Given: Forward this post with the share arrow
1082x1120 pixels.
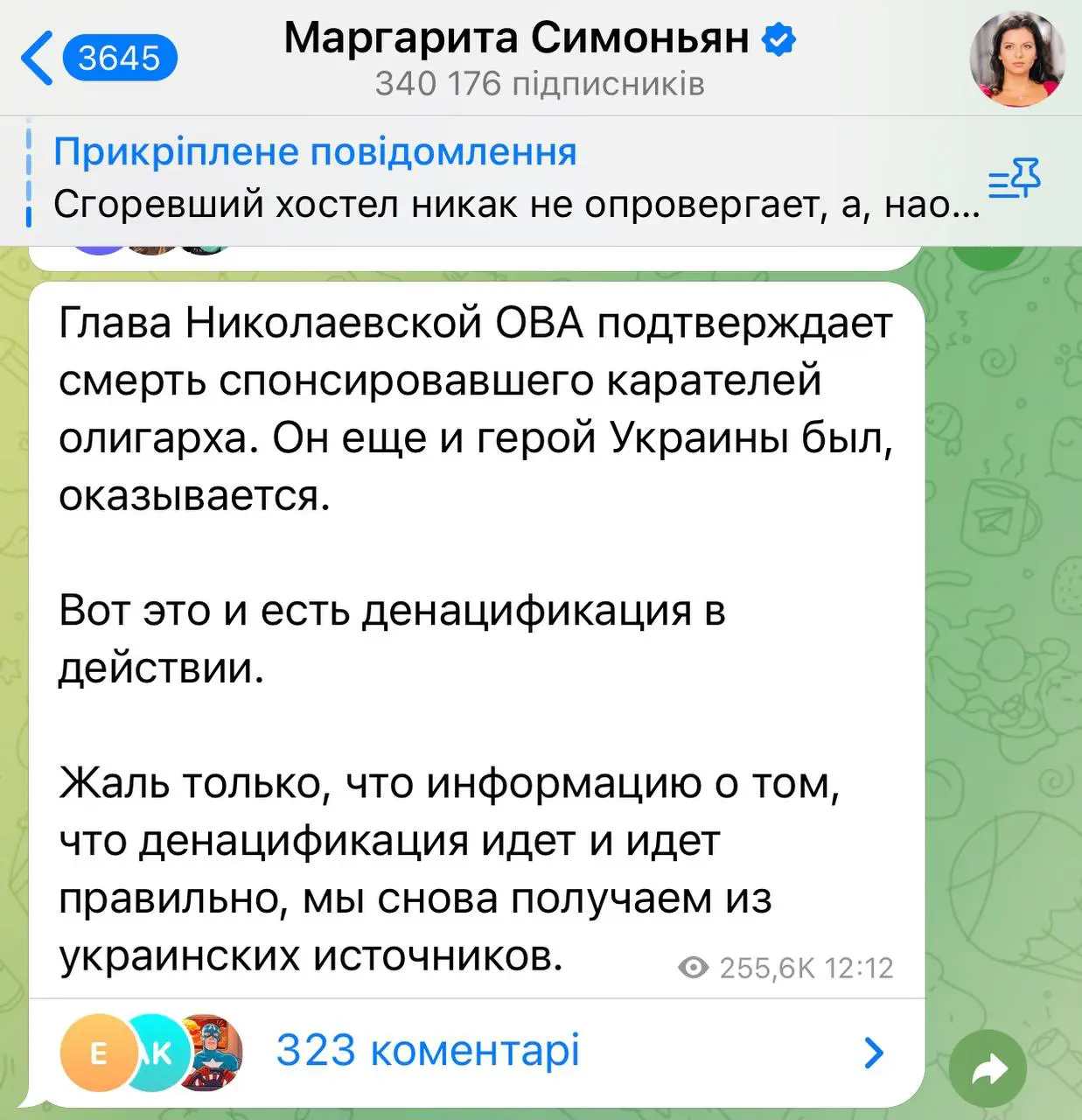Looking at the screenshot, I should (988, 1069).
